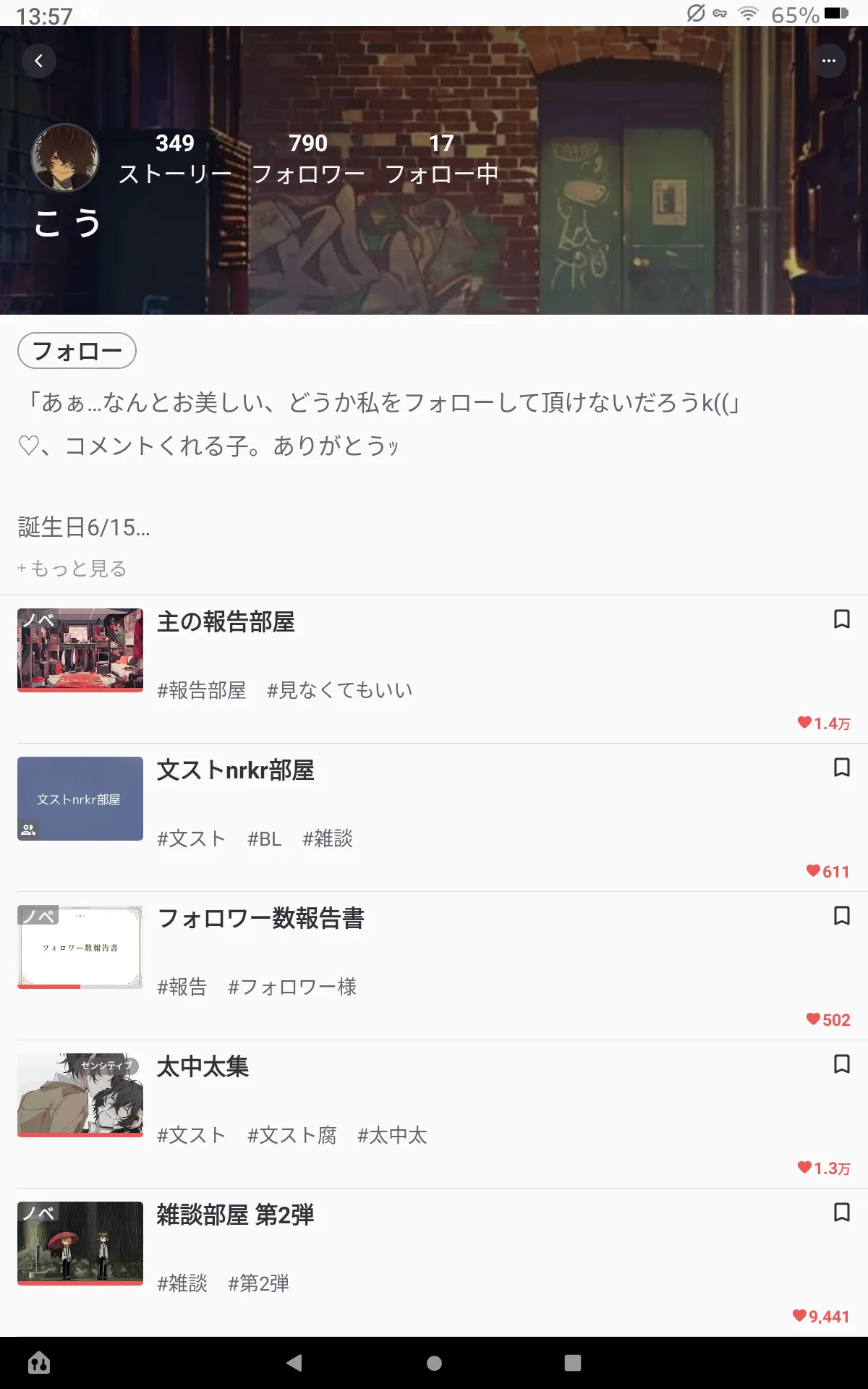View こう's profile avatar
The width and height of the screenshot is (868, 1389).
coord(65,158)
